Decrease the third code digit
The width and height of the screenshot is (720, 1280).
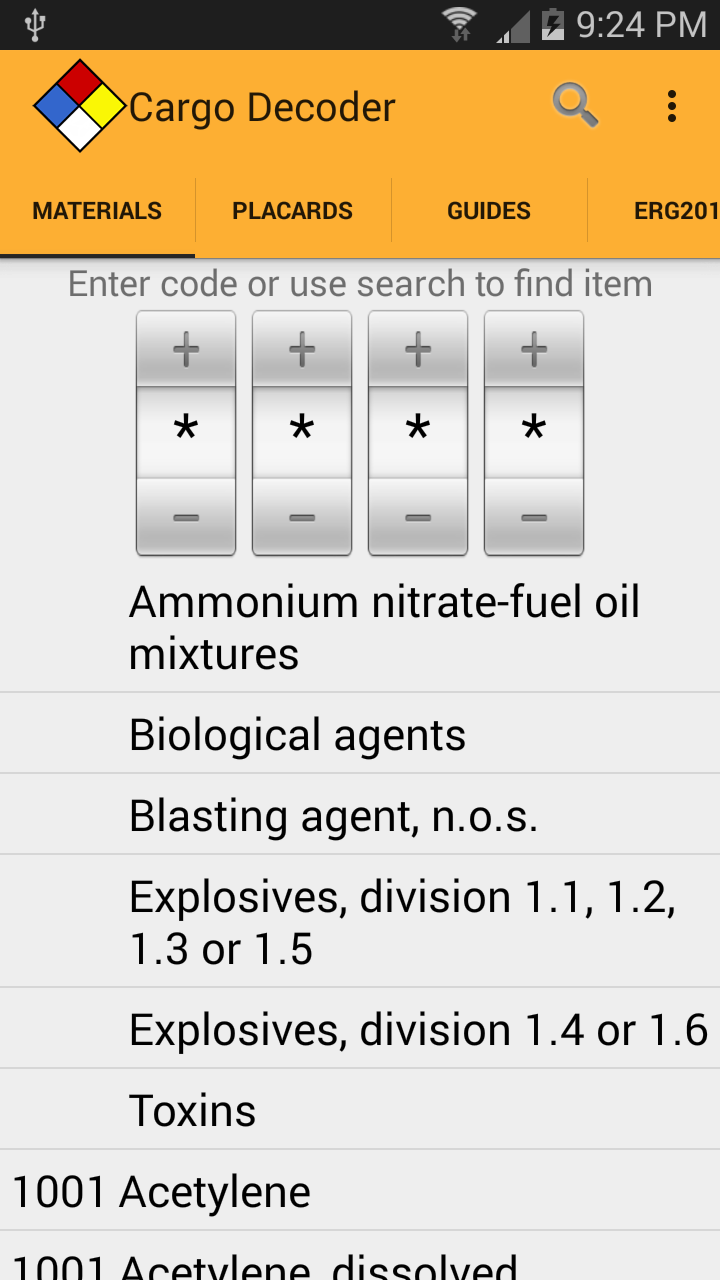[418, 517]
